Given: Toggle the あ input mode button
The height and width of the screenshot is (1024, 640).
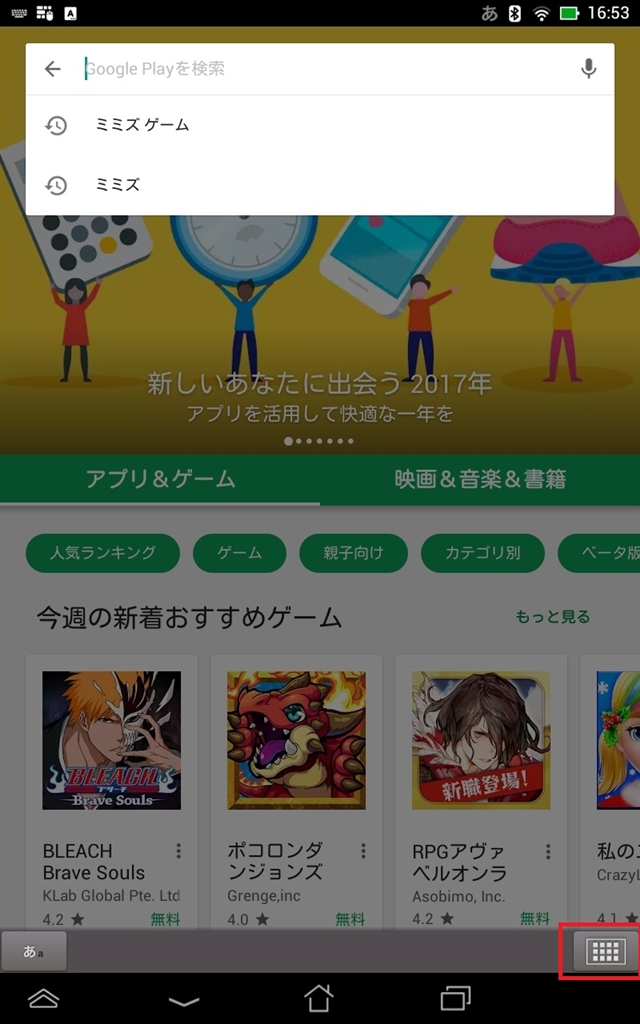Looking at the screenshot, I should tap(33, 951).
